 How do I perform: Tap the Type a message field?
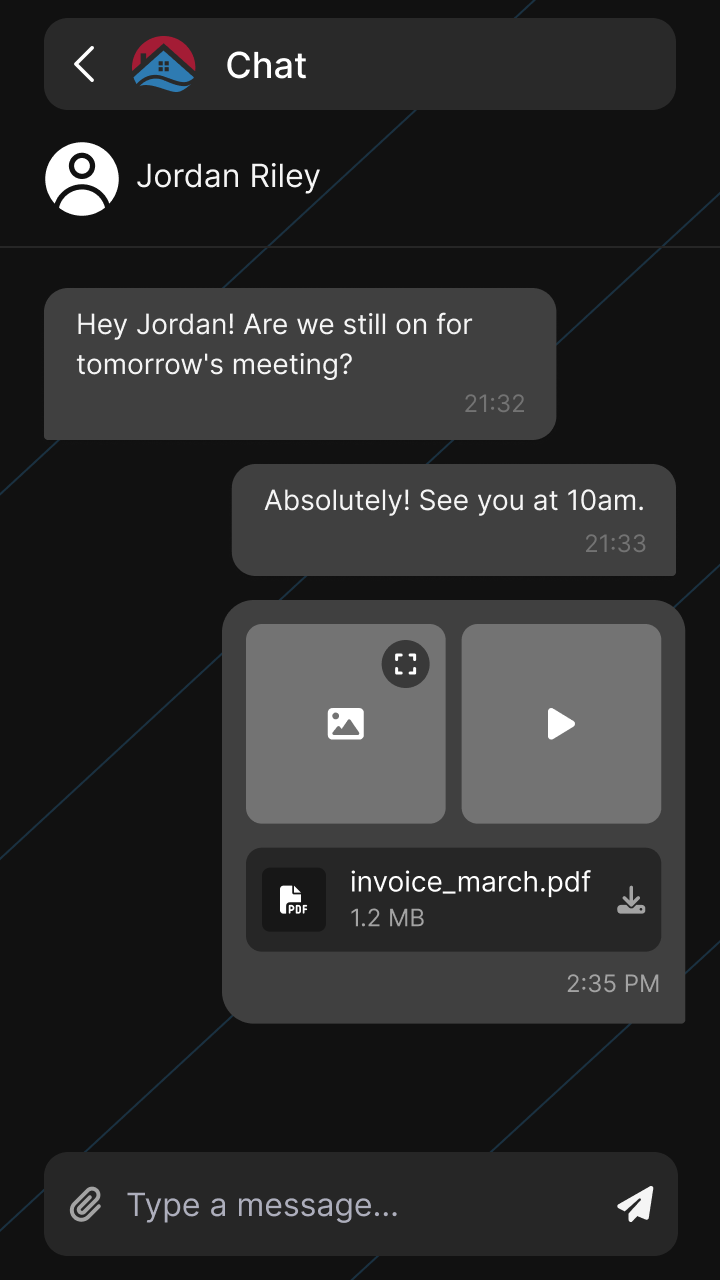pos(360,1205)
